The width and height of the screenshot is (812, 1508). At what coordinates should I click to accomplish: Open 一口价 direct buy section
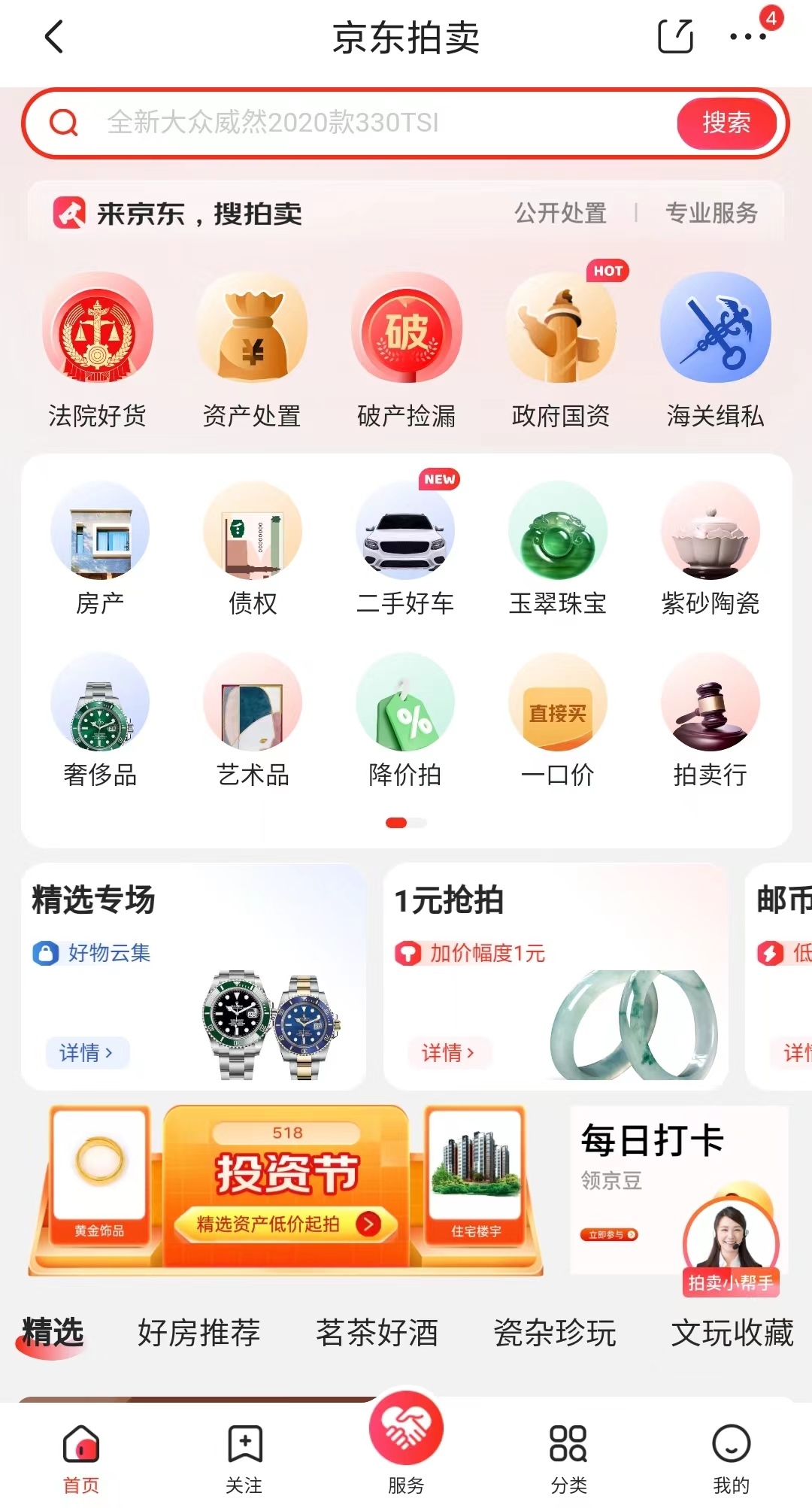pyautogui.click(x=557, y=721)
